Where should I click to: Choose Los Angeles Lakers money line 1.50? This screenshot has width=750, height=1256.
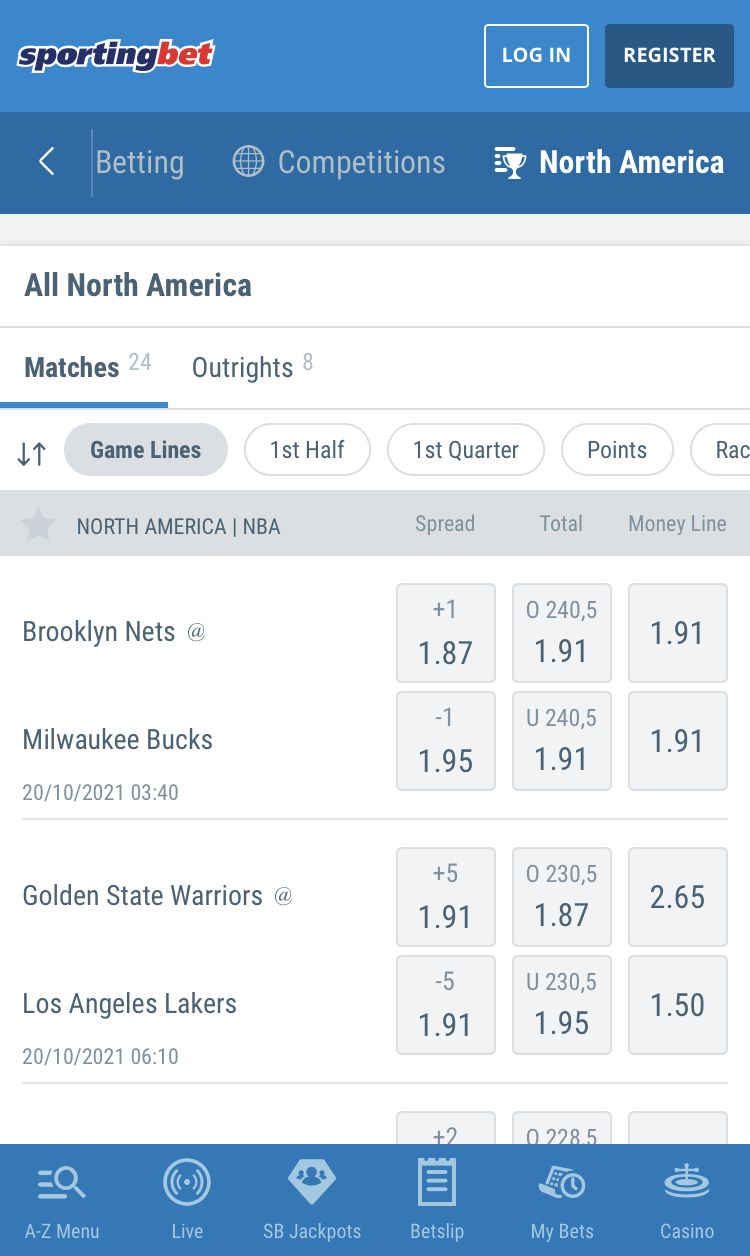pos(678,1005)
